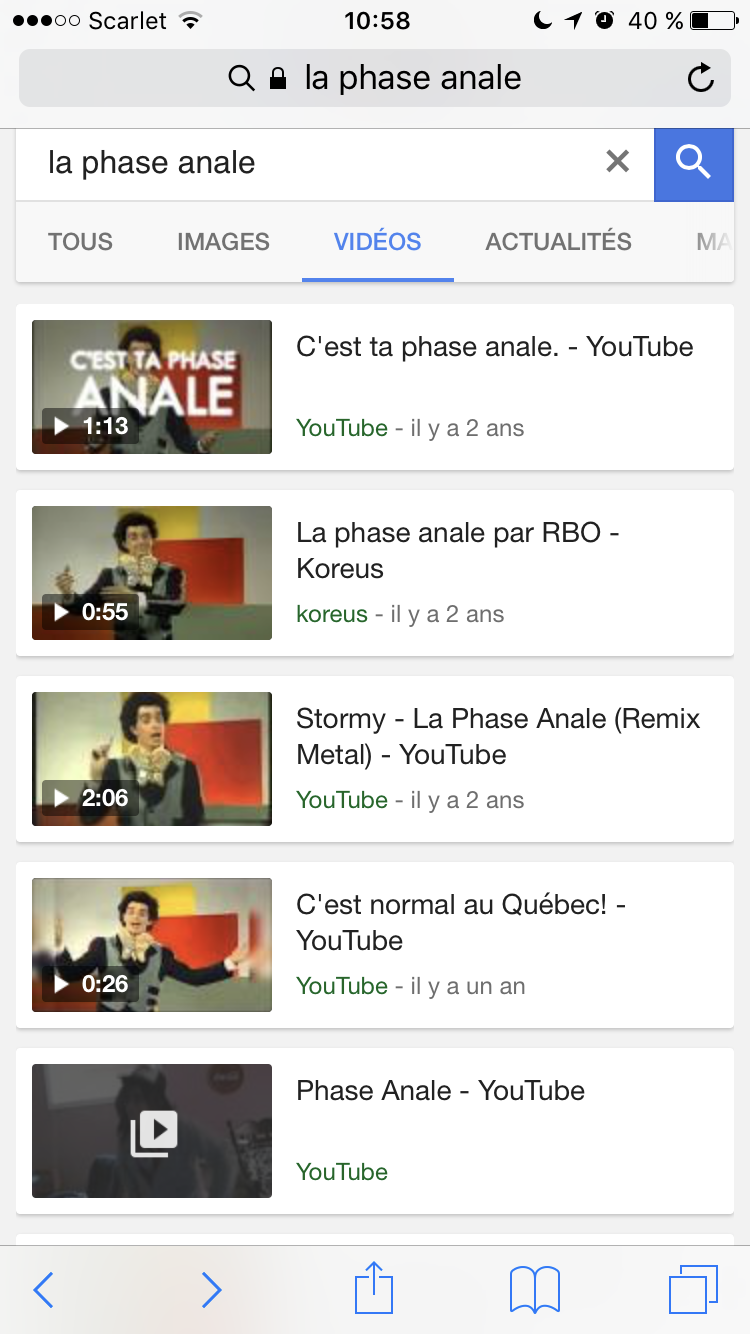Screen dimensions: 750x1334
Task: Edit the "la phase anale" search field
Action: click(300, 162)
